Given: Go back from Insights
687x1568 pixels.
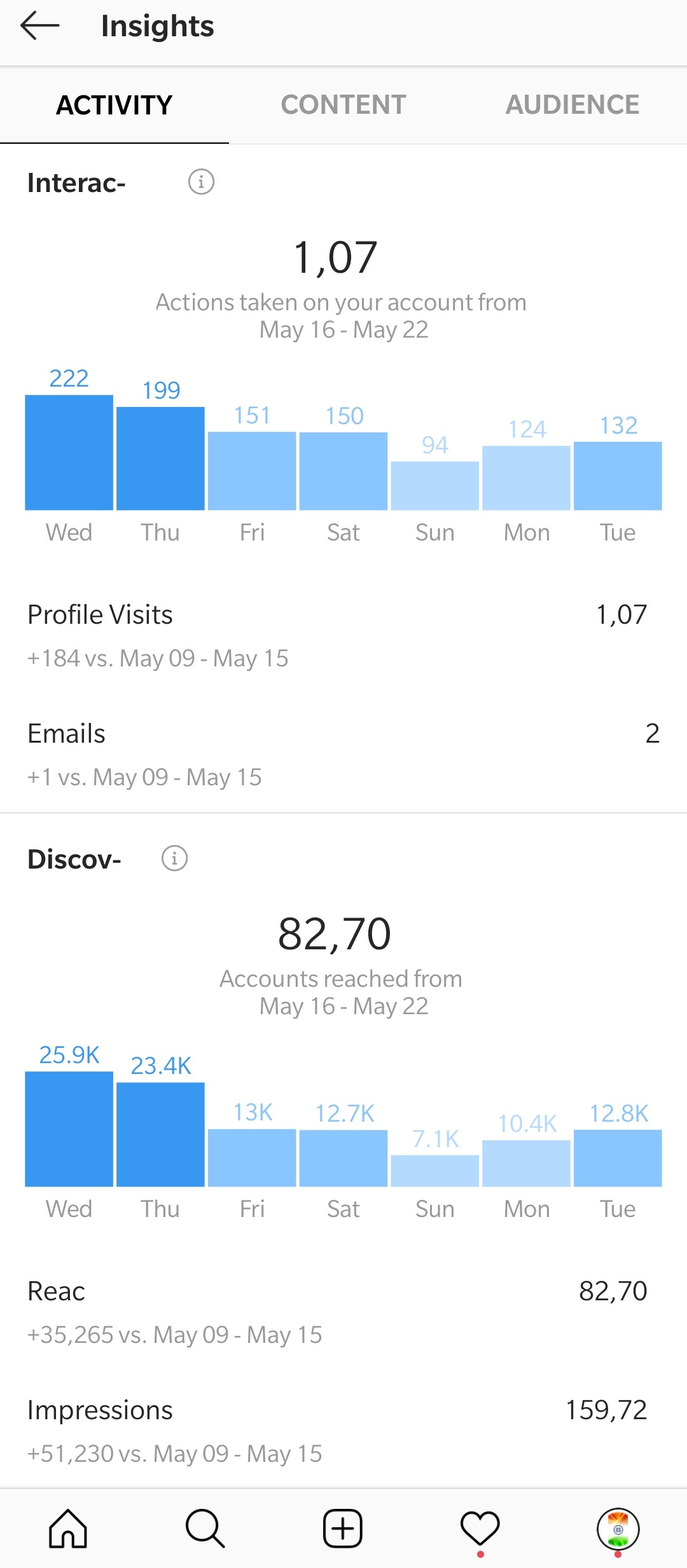Looking at the screenshot, I should tap(39, 26).
